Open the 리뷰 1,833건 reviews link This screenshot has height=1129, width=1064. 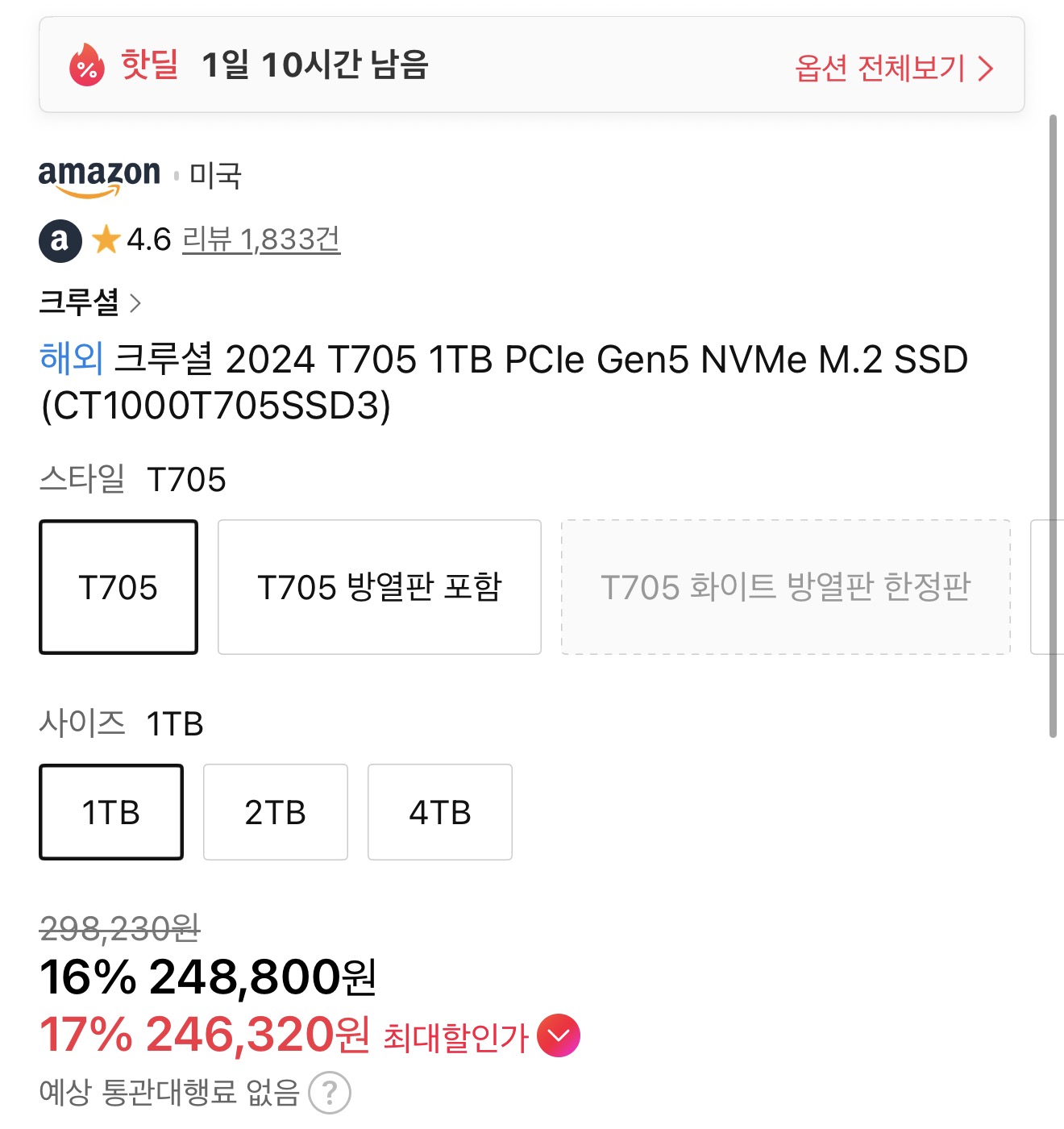pos(261,240)
